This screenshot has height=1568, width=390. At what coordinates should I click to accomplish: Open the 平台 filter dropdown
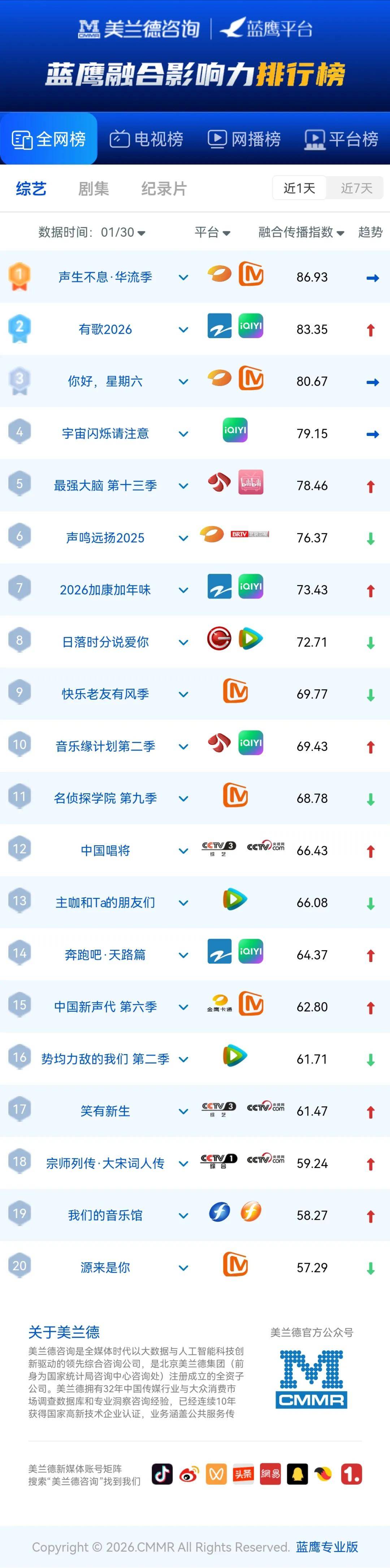click(x=212, y=232)
